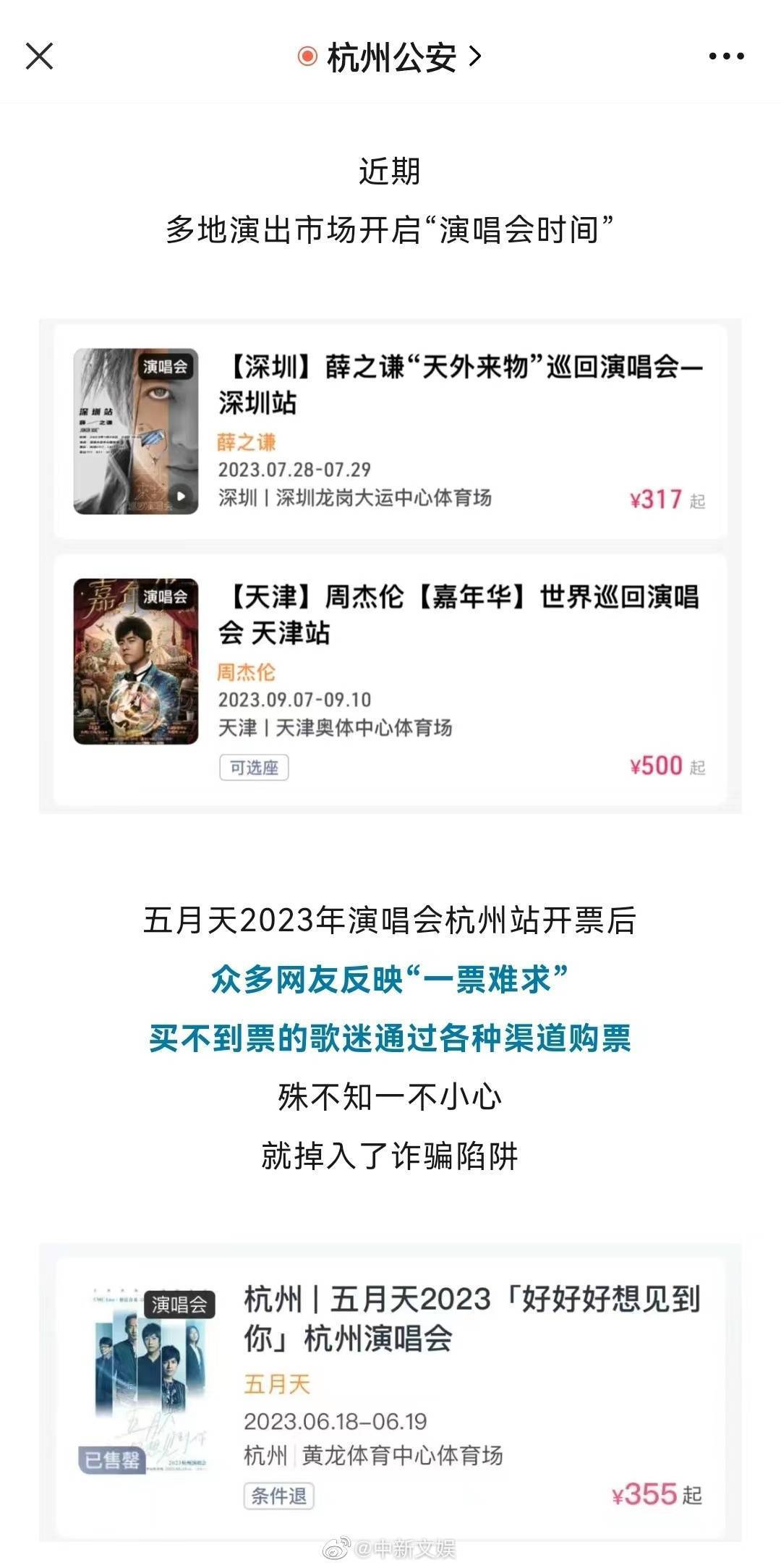Open the 杭州公安 account profile

click(390, 56)
